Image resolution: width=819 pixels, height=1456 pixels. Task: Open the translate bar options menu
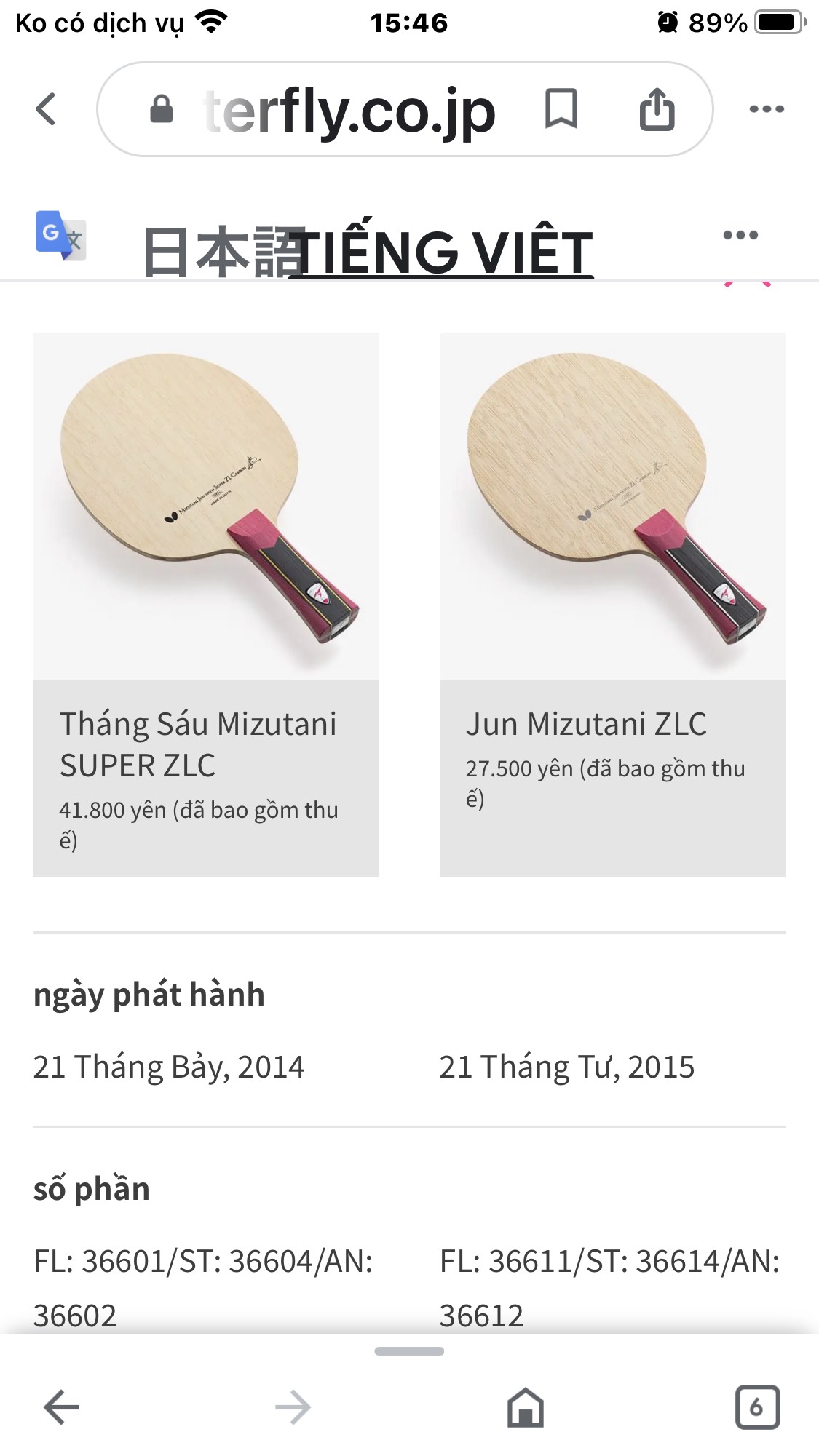[740, 235]
